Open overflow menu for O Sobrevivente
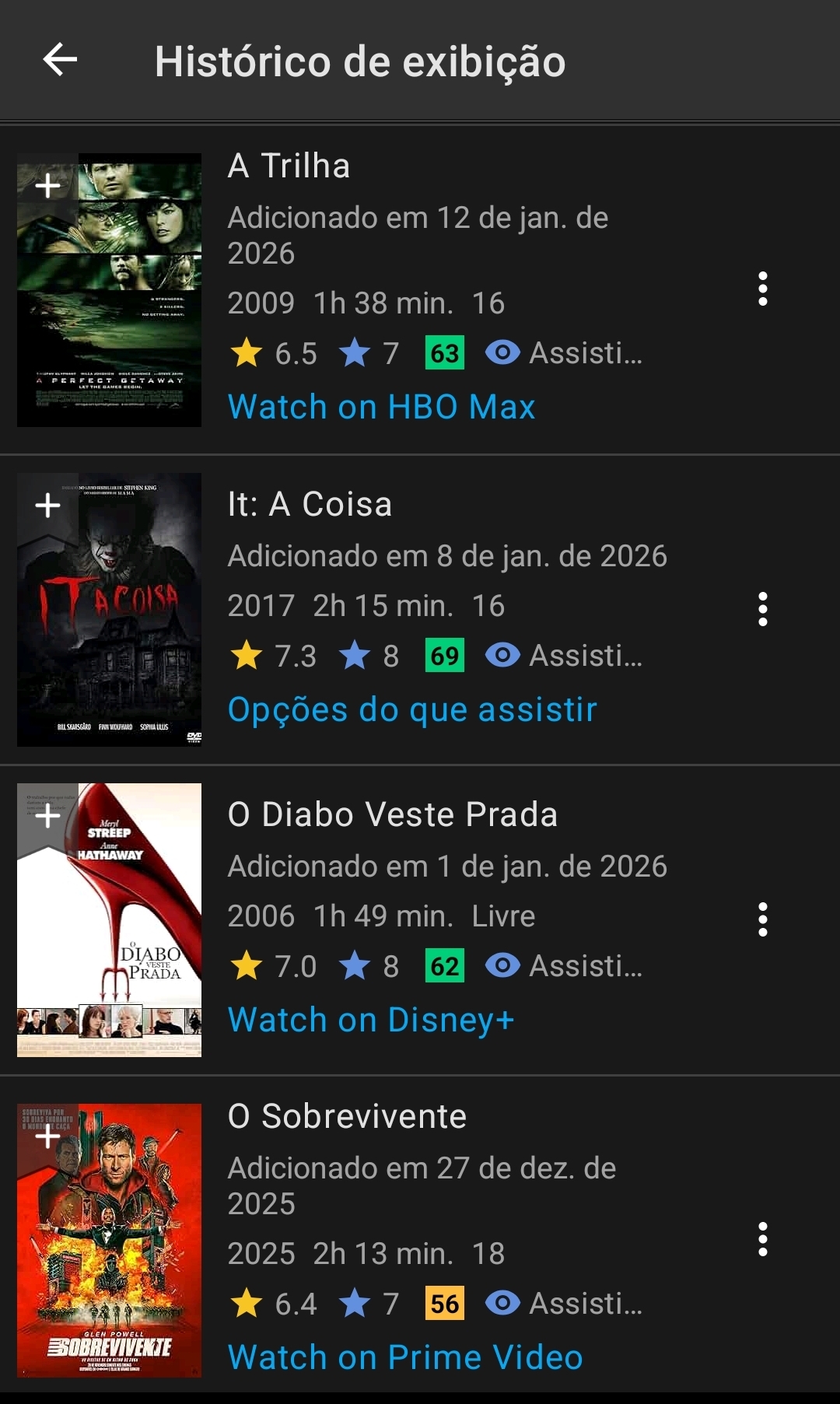The width and height of the screenshot is (840, 1404). point(762,1239)
